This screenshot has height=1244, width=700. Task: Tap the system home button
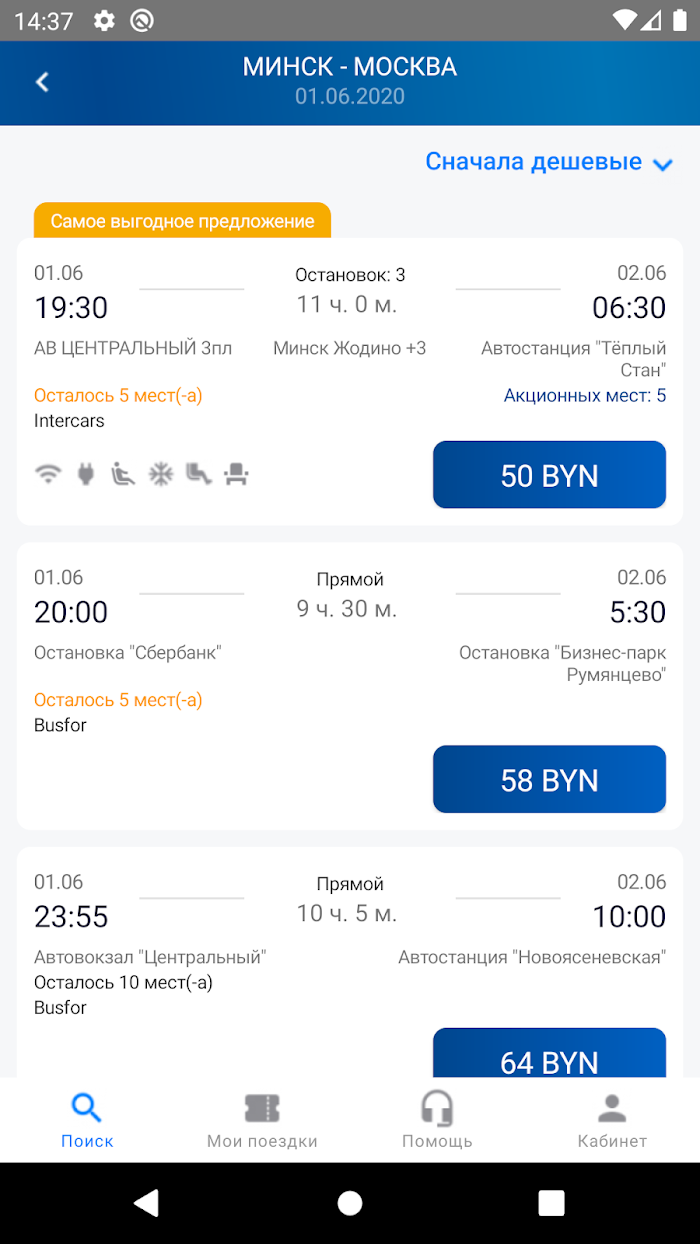(350, 1203)
